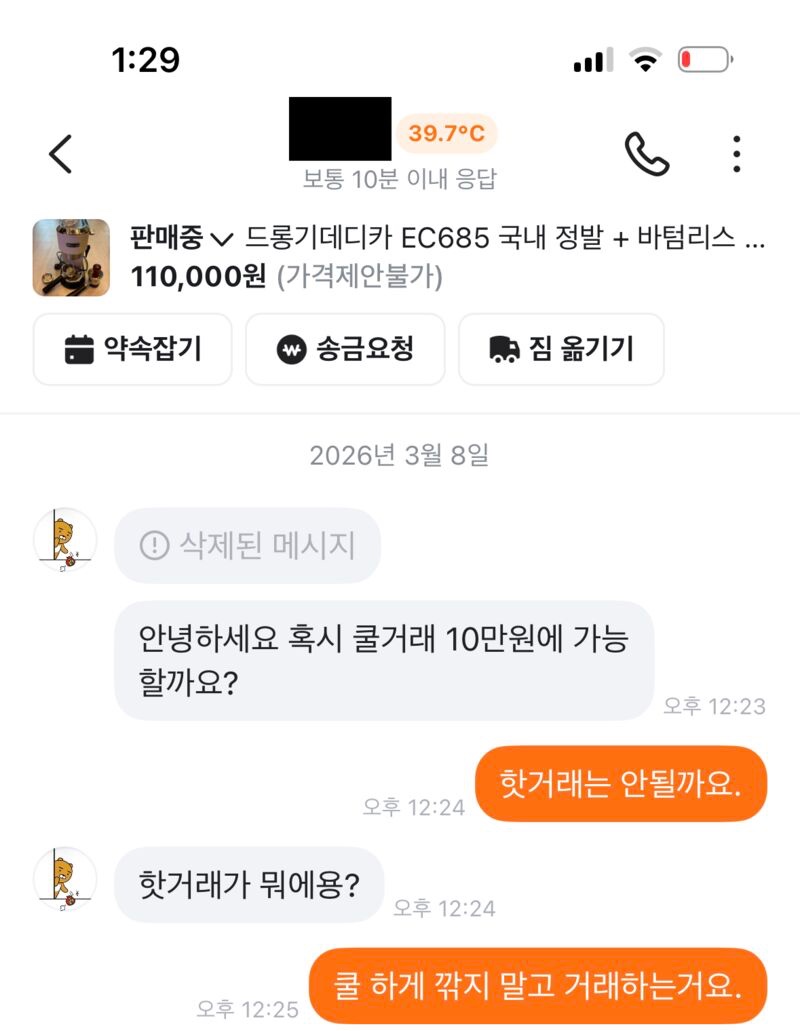Call the seller with the phone icon

[x=646, y=154]
